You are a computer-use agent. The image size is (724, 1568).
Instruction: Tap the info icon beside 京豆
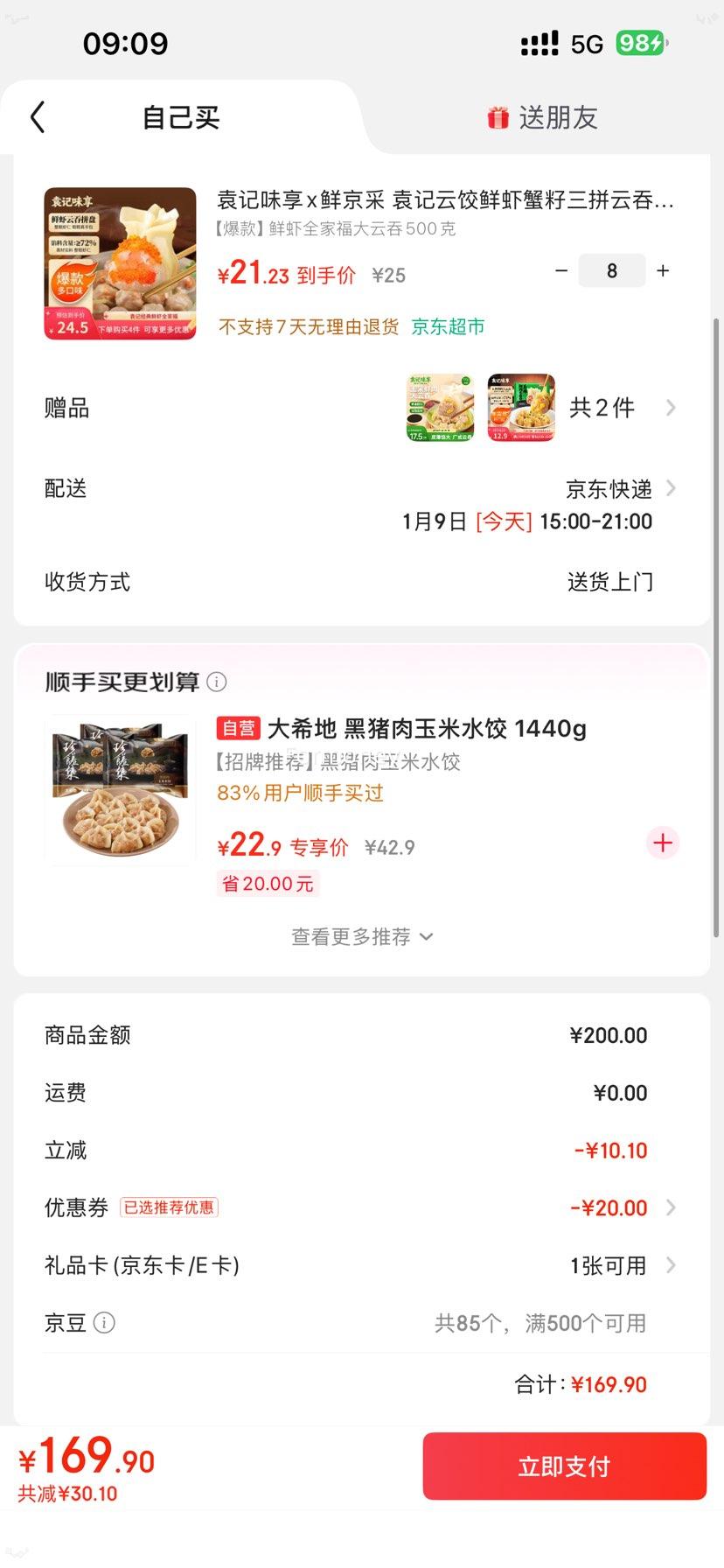pos(103,1323)
